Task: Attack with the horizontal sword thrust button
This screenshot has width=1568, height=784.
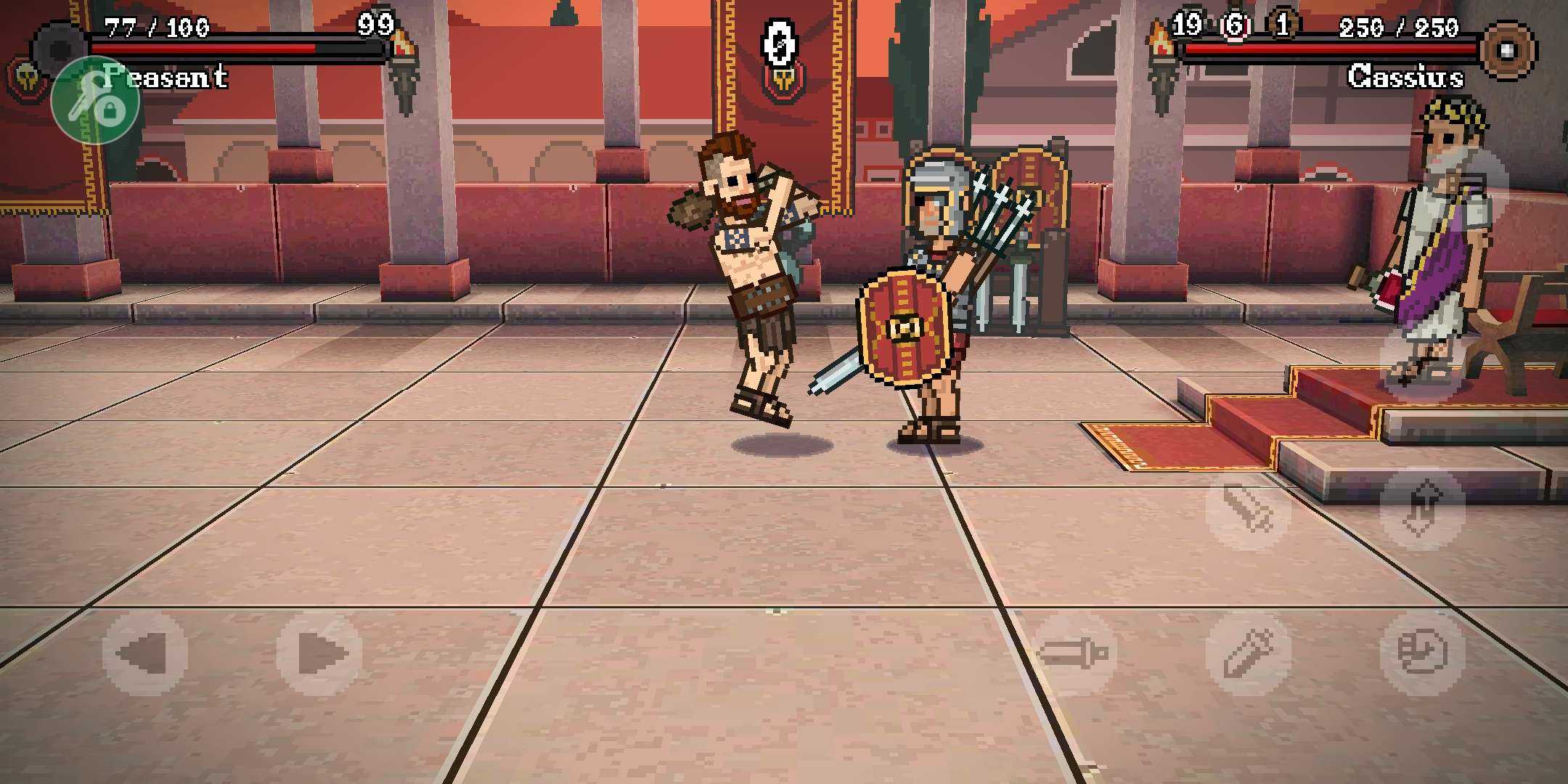Action: click(x=1074, y=653)
